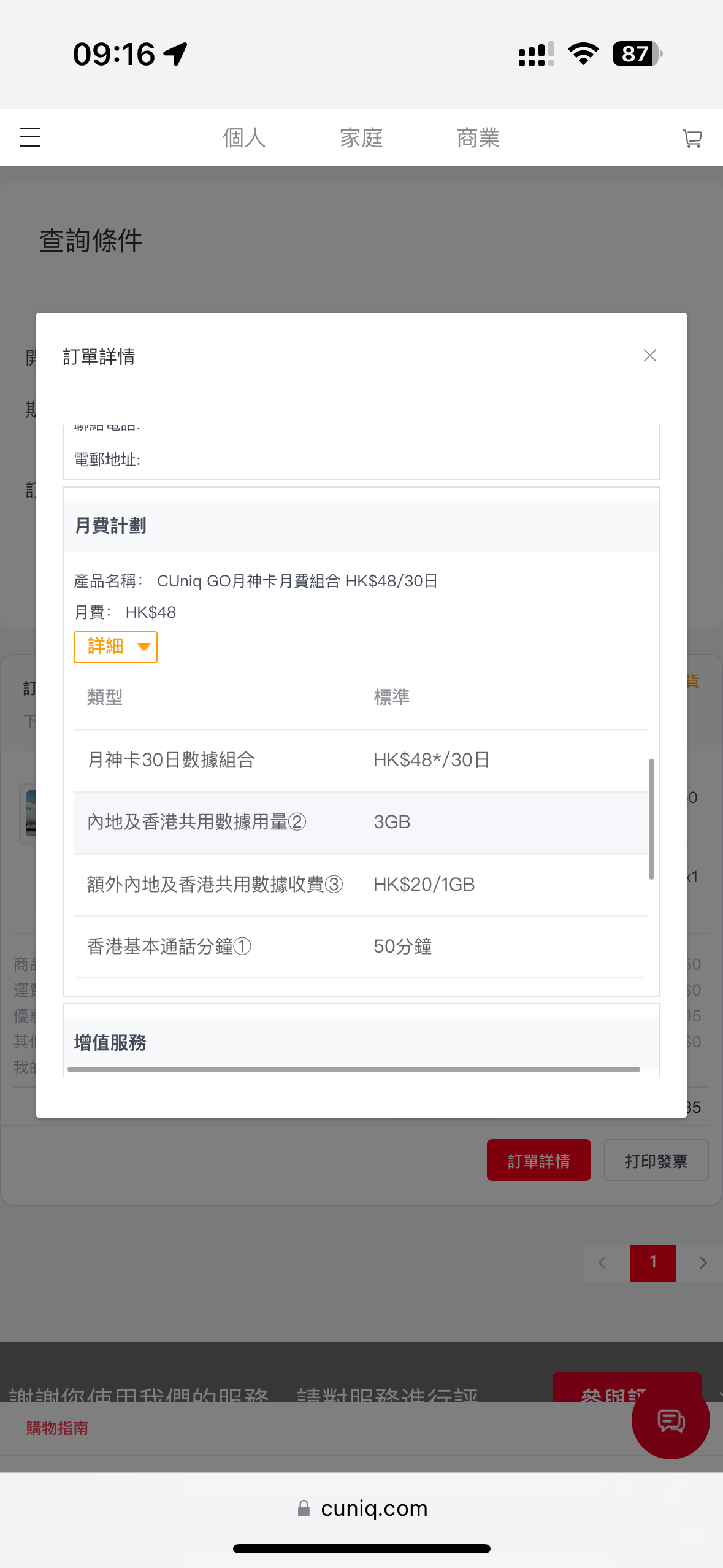
Task: Switch to the 個人 tab
Action: point(244,138)
